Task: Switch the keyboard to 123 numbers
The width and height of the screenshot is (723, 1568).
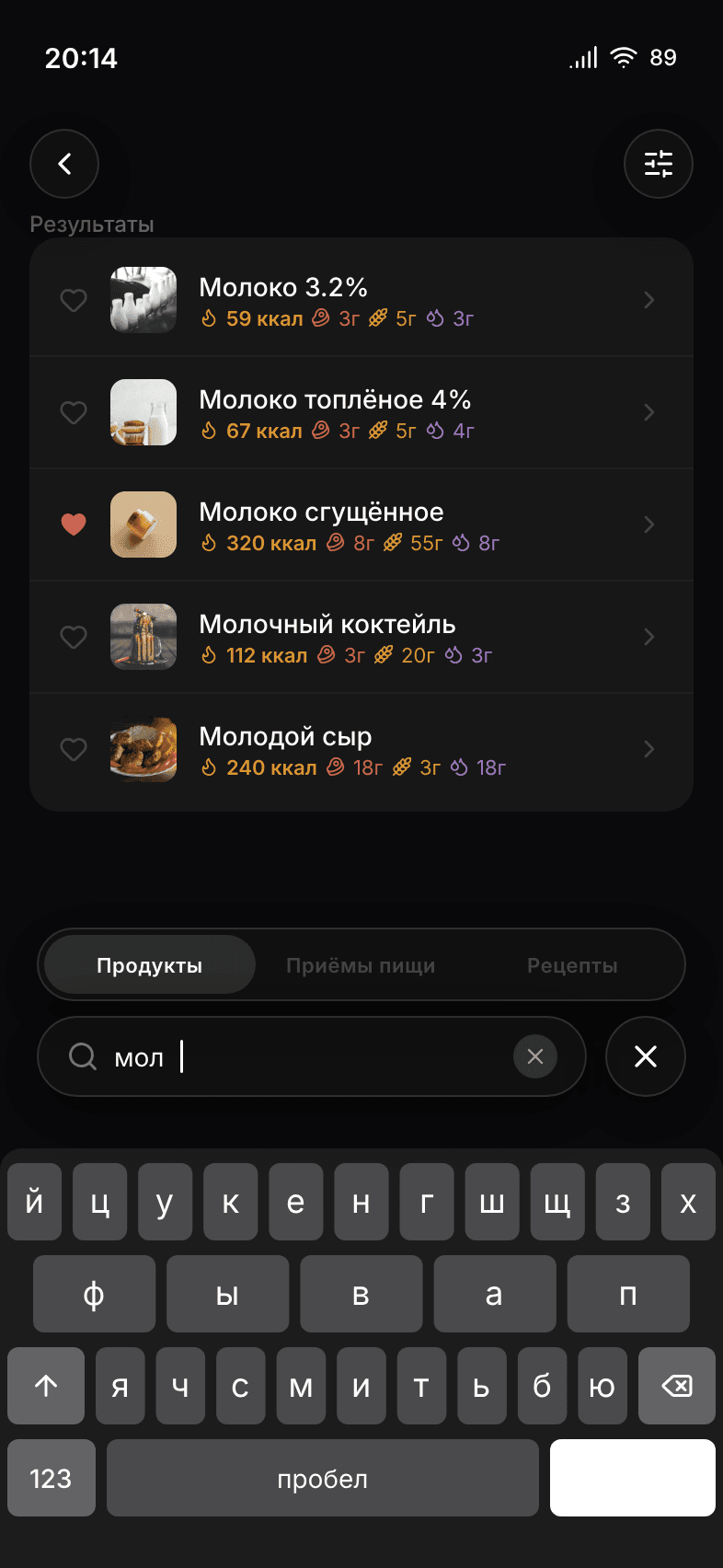Action: 51,1478
